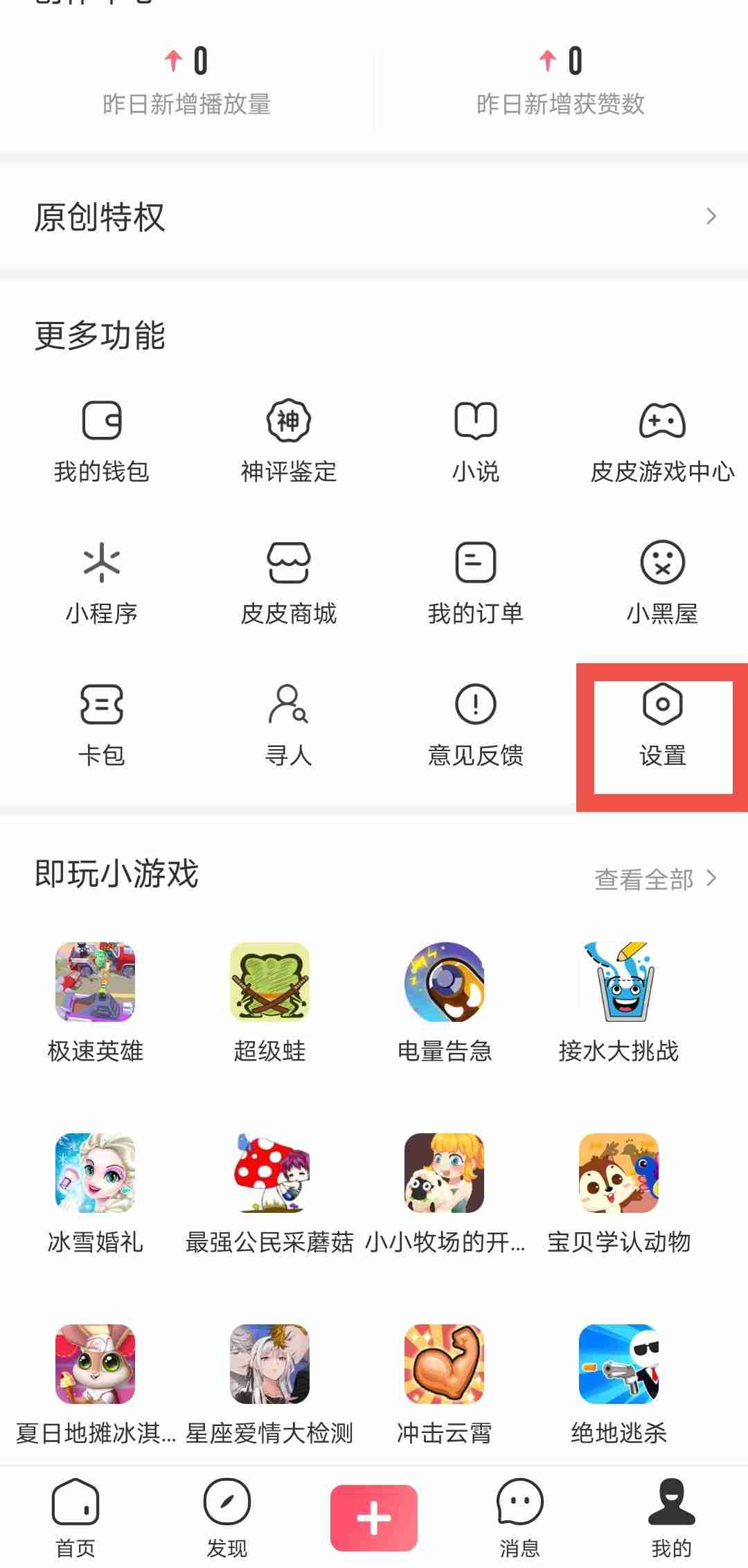Open the 皮皮商城 mall icon
This screenshot has height=1568, width=748.
tap(288, 582)
